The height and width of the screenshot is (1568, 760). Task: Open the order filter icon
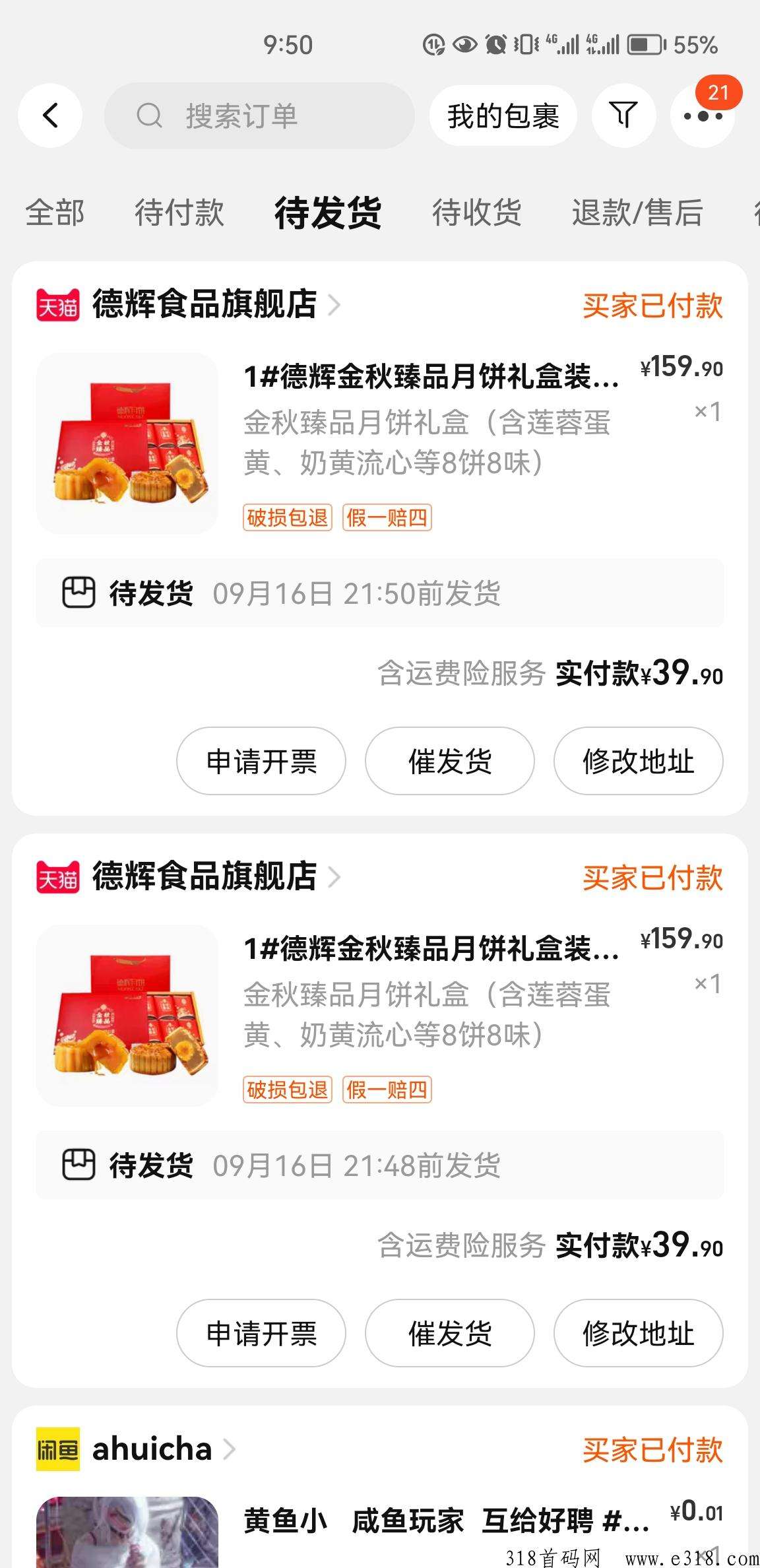[x=623, y=115]
